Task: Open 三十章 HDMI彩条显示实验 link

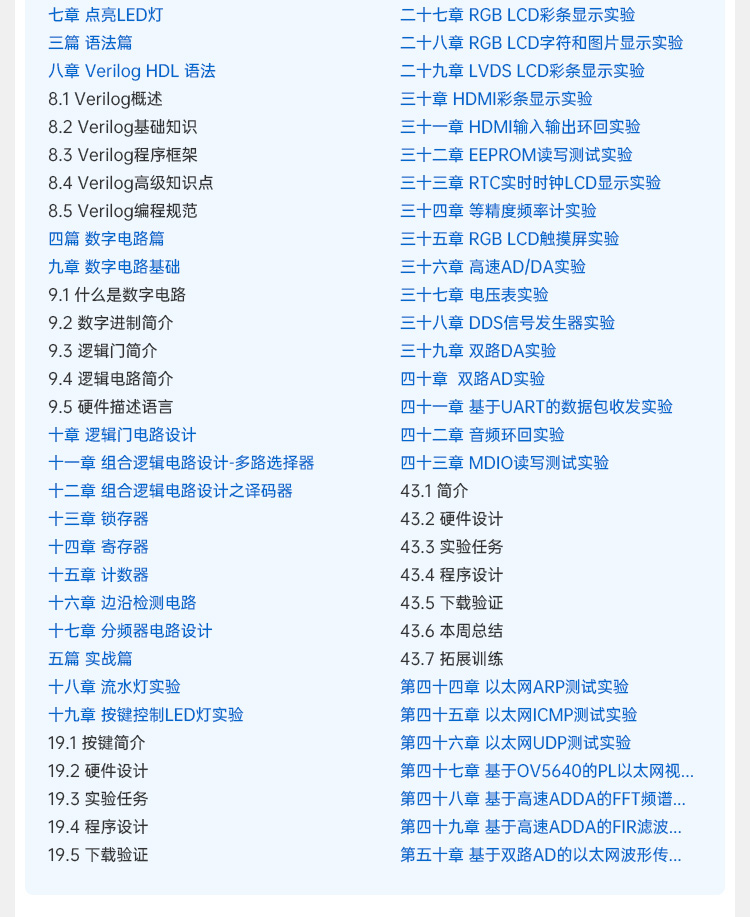Action: pos(496,99)
